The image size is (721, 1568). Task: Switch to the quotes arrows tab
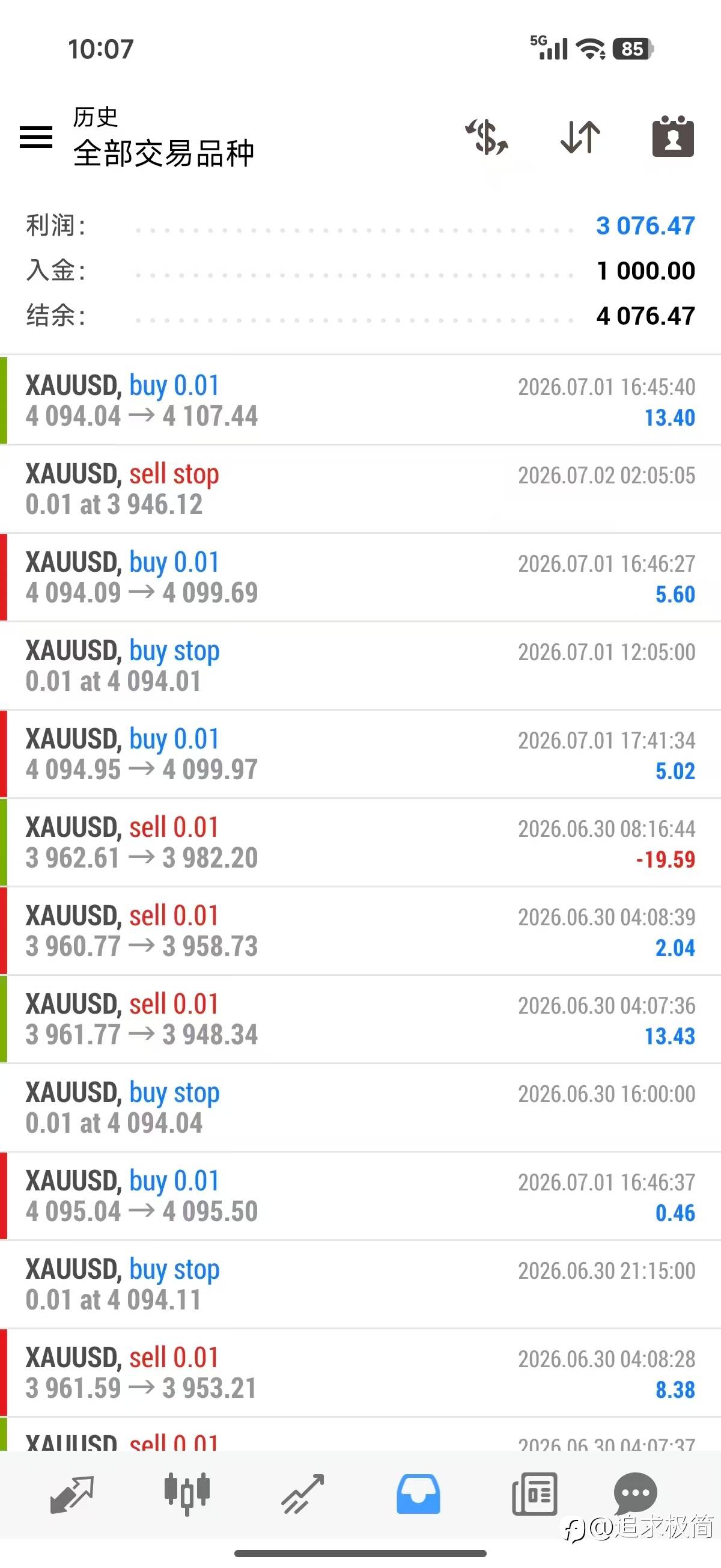71,1494
